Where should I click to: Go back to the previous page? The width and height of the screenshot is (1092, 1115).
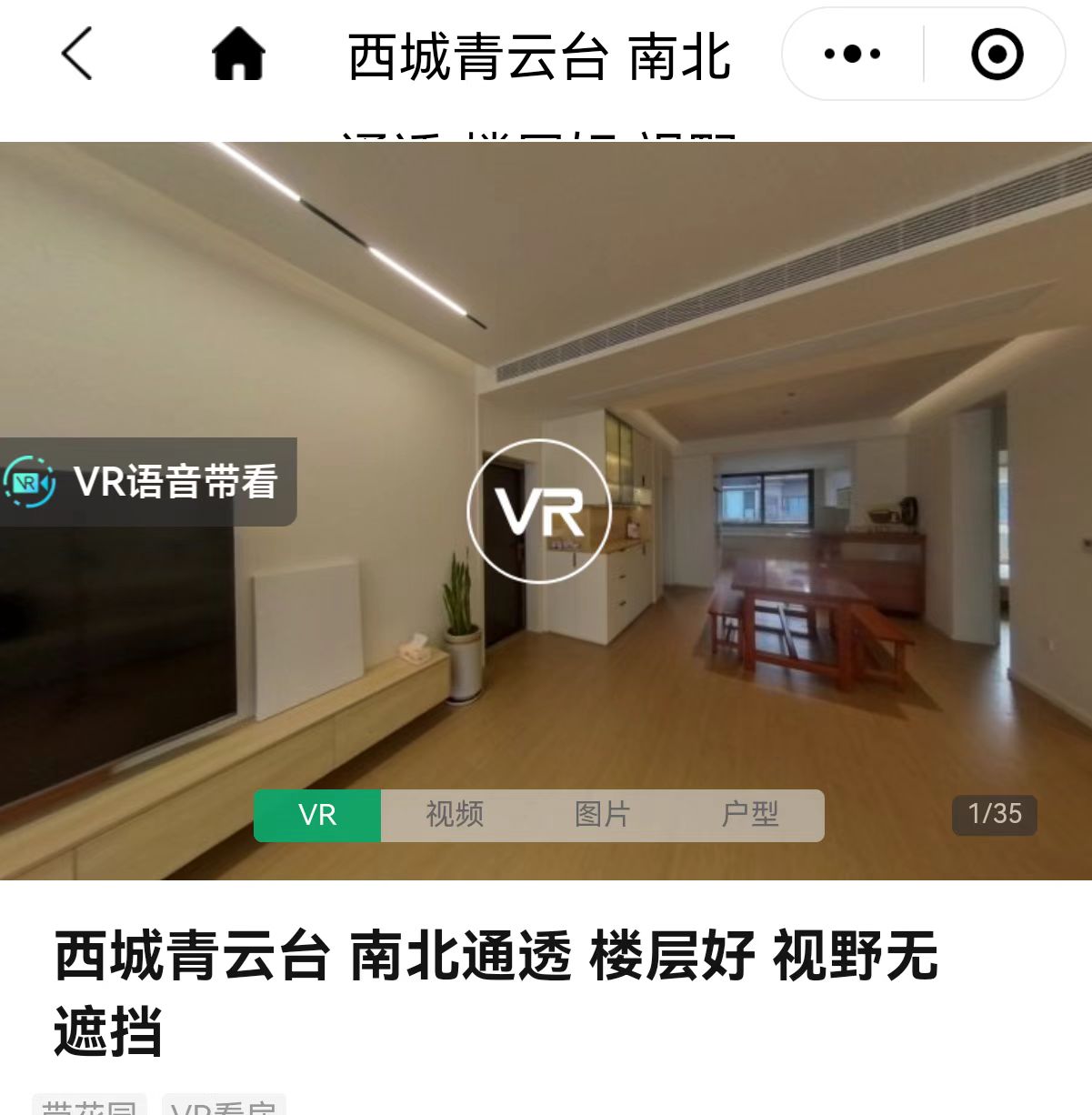point(77,54)
